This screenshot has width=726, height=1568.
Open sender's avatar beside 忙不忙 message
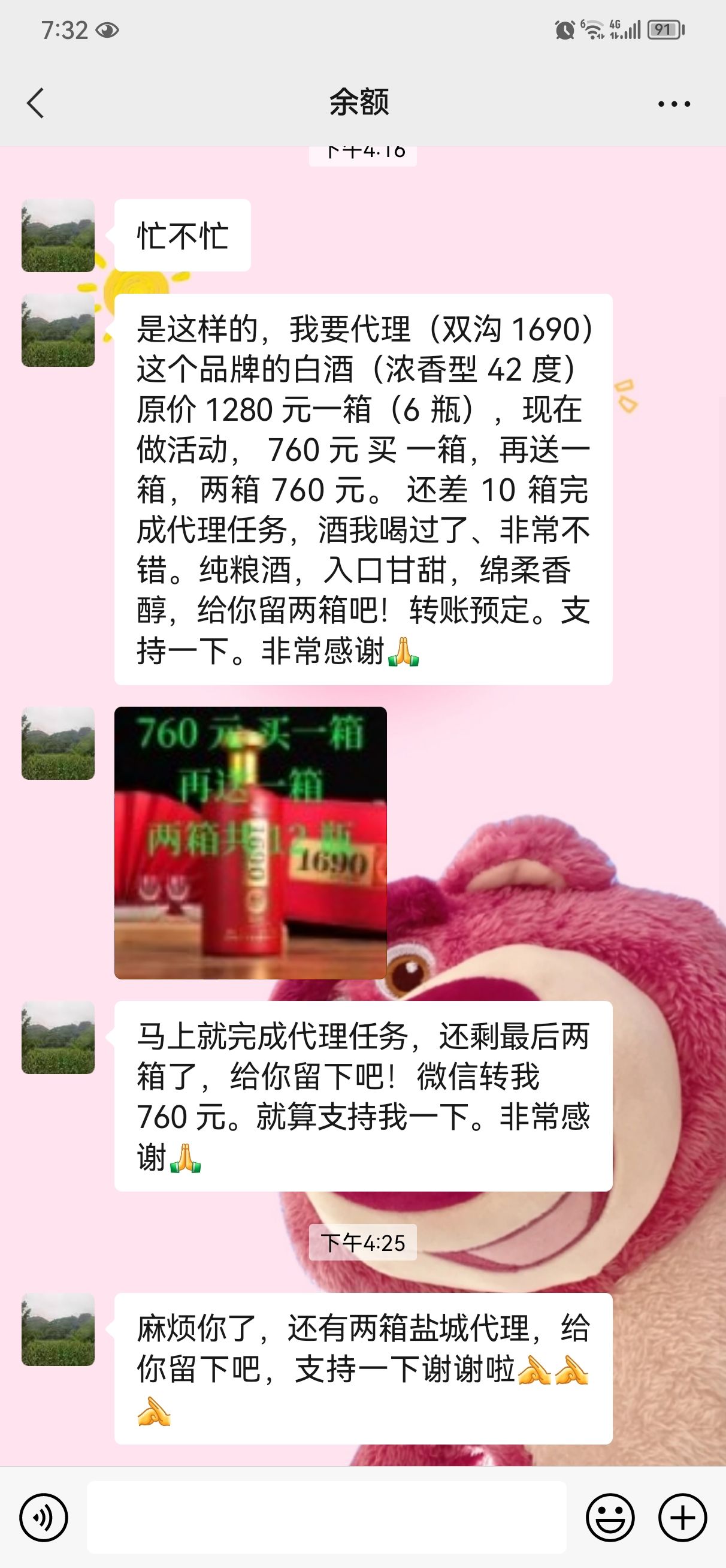tap(58, 236)
